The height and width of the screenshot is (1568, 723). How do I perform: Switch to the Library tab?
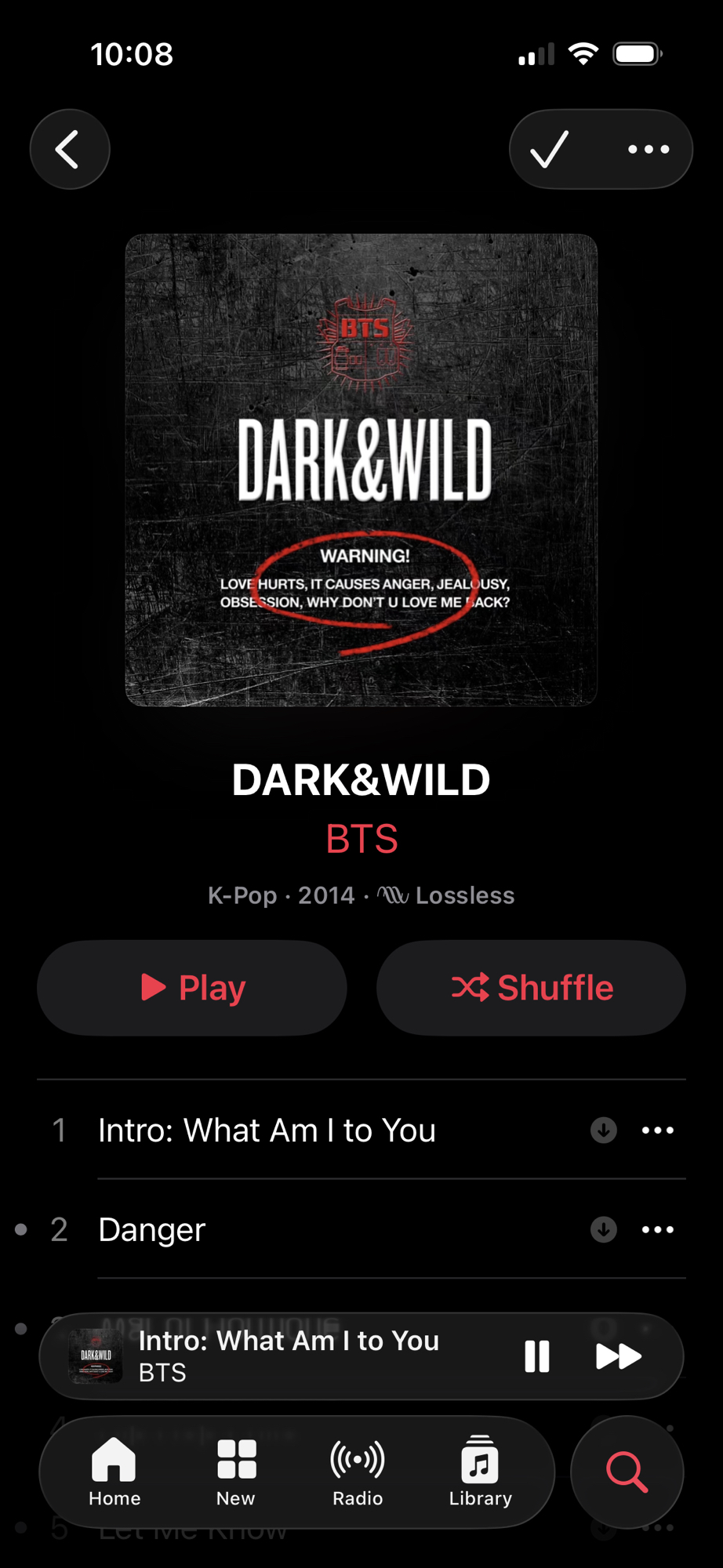tap(480, 1472)
